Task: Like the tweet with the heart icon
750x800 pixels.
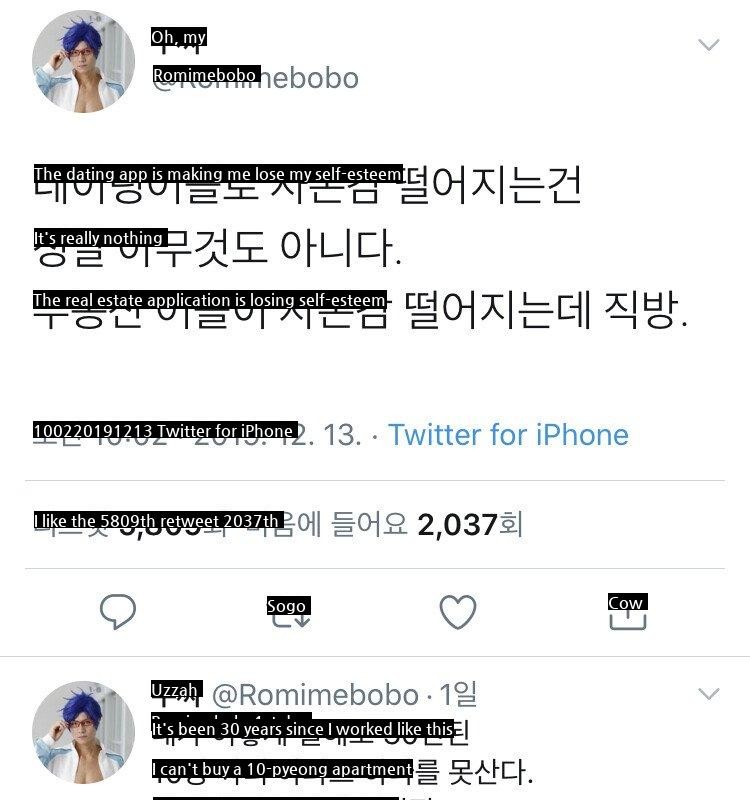Action: pos(458,612)
